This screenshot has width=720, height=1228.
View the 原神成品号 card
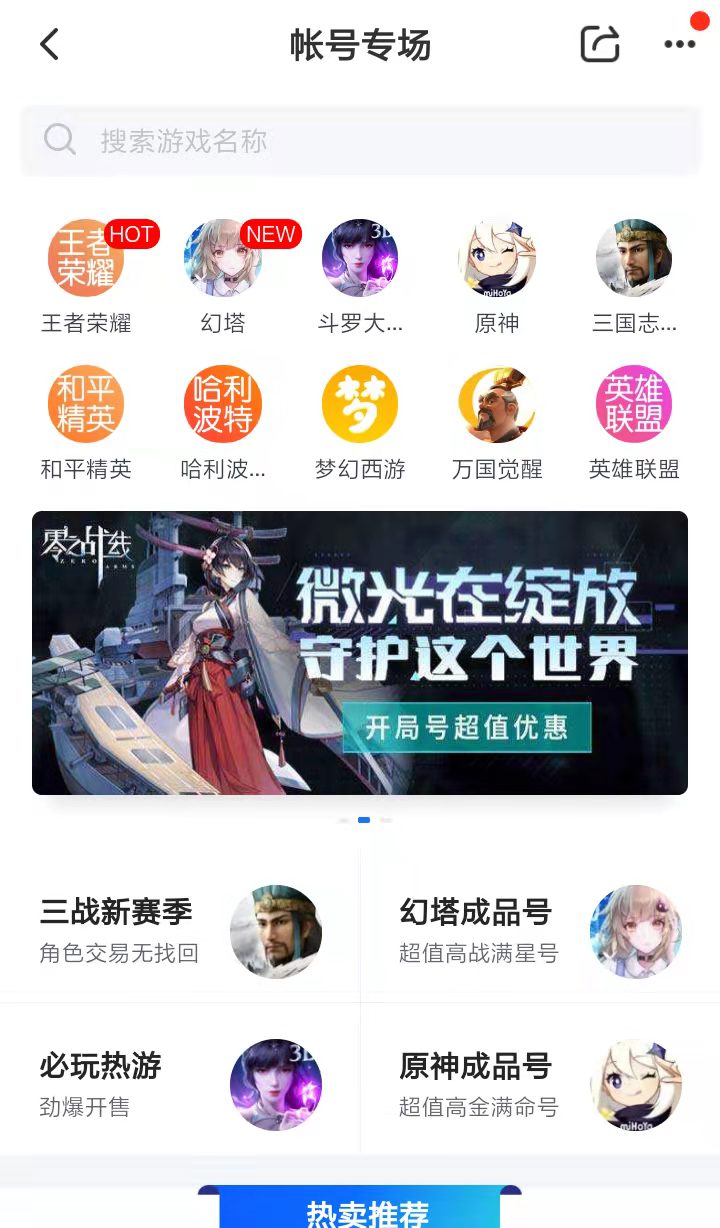coord(540,1083)
